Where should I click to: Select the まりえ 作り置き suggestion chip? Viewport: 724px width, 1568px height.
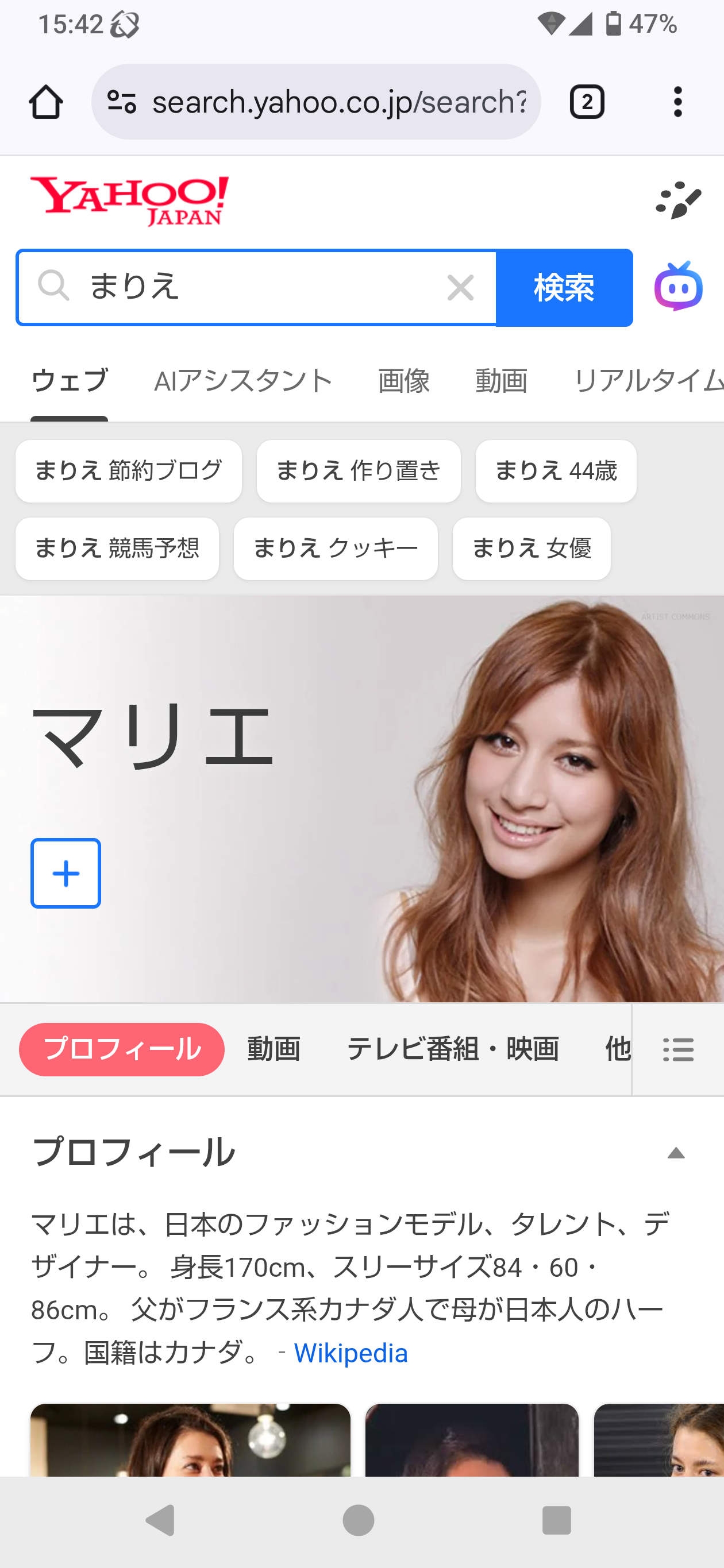358,471
